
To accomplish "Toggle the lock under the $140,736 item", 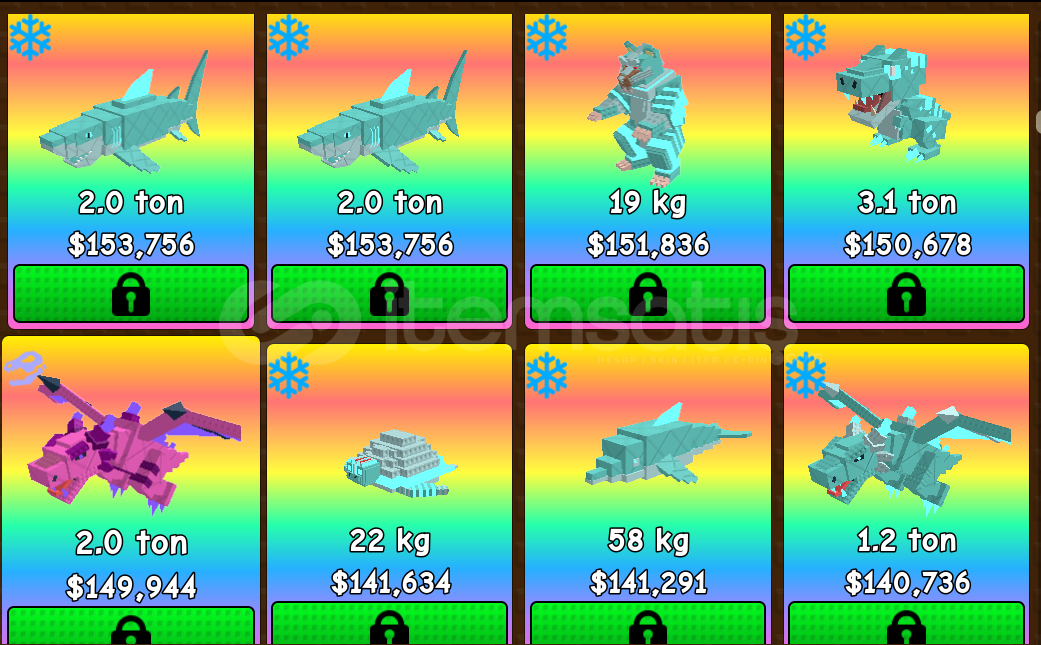I will 906,625.
